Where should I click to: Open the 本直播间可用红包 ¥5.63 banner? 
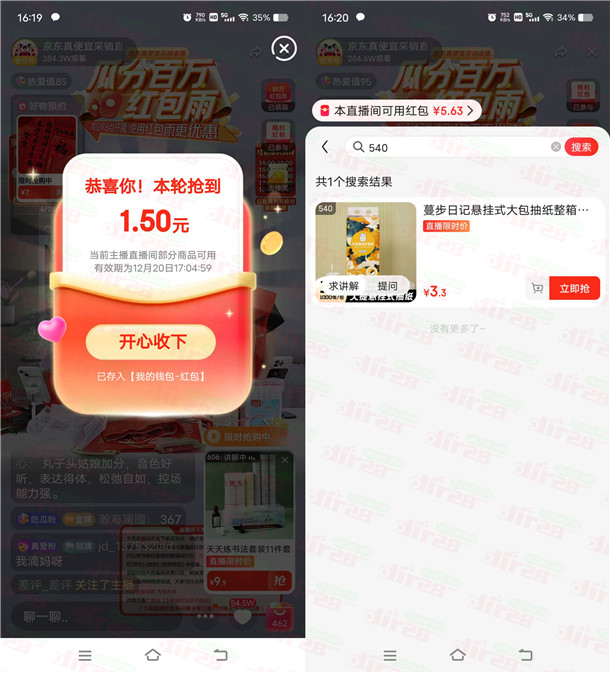tap(397, 111)
